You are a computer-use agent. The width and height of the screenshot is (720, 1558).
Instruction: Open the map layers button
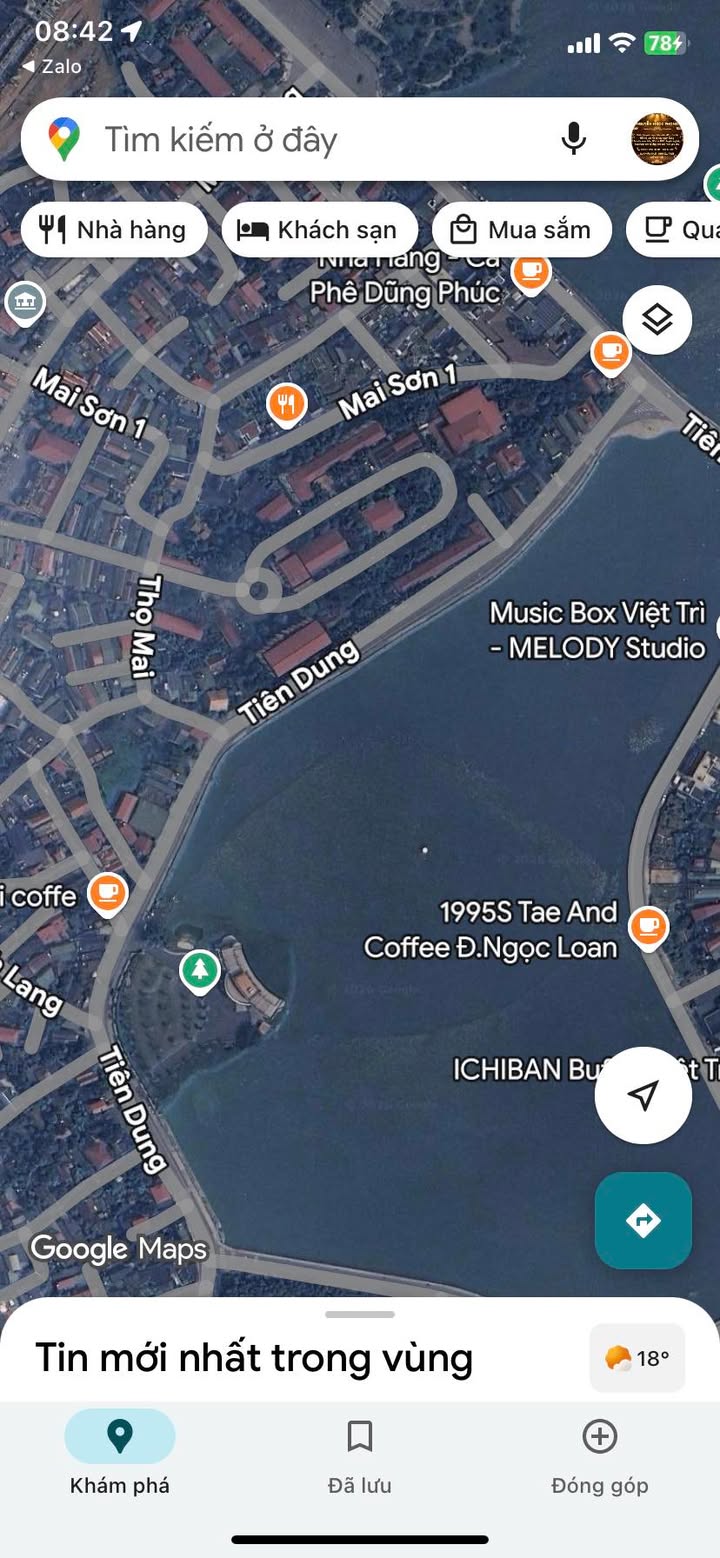tap(657, 320)
